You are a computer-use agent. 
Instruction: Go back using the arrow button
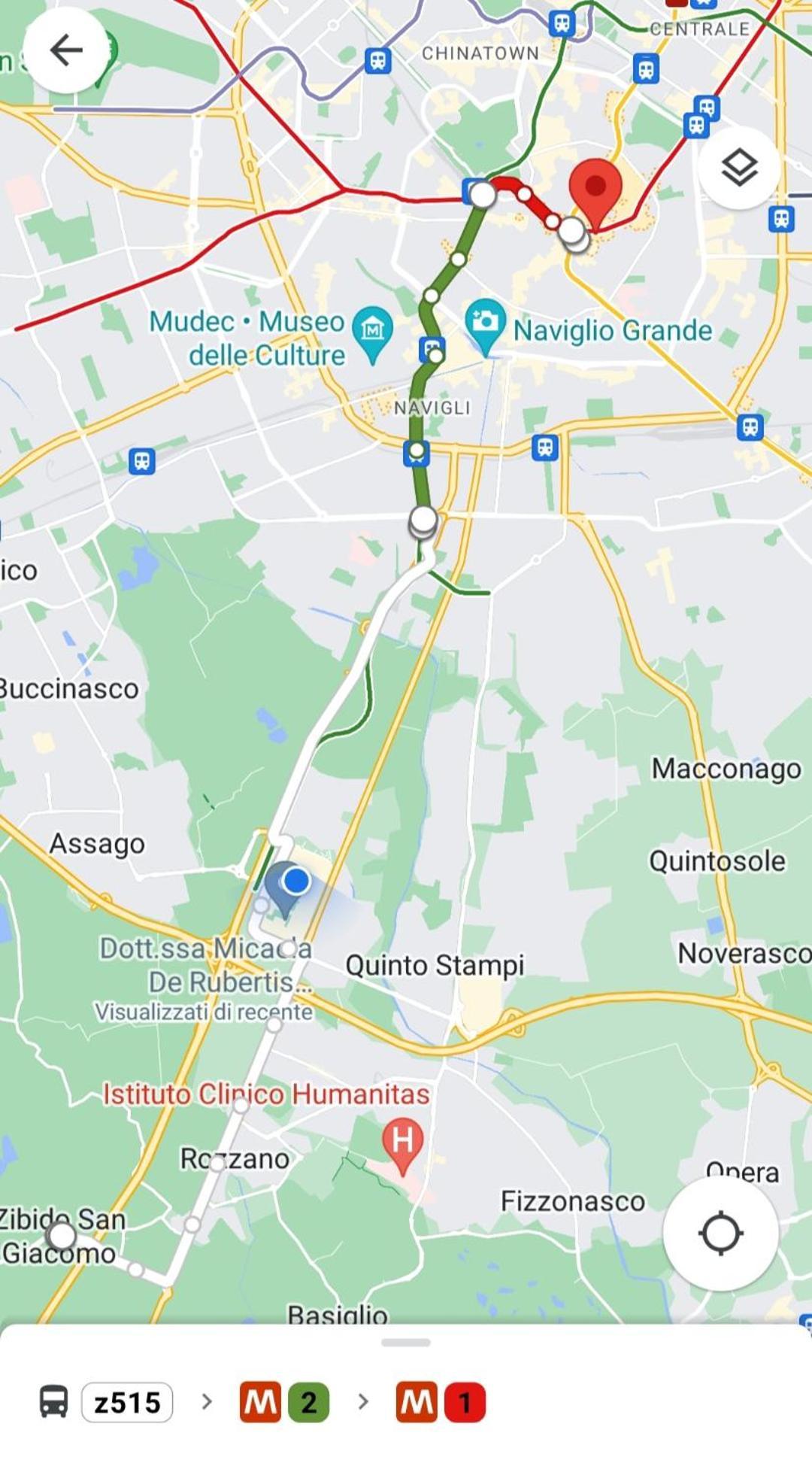tap(66, 51)
